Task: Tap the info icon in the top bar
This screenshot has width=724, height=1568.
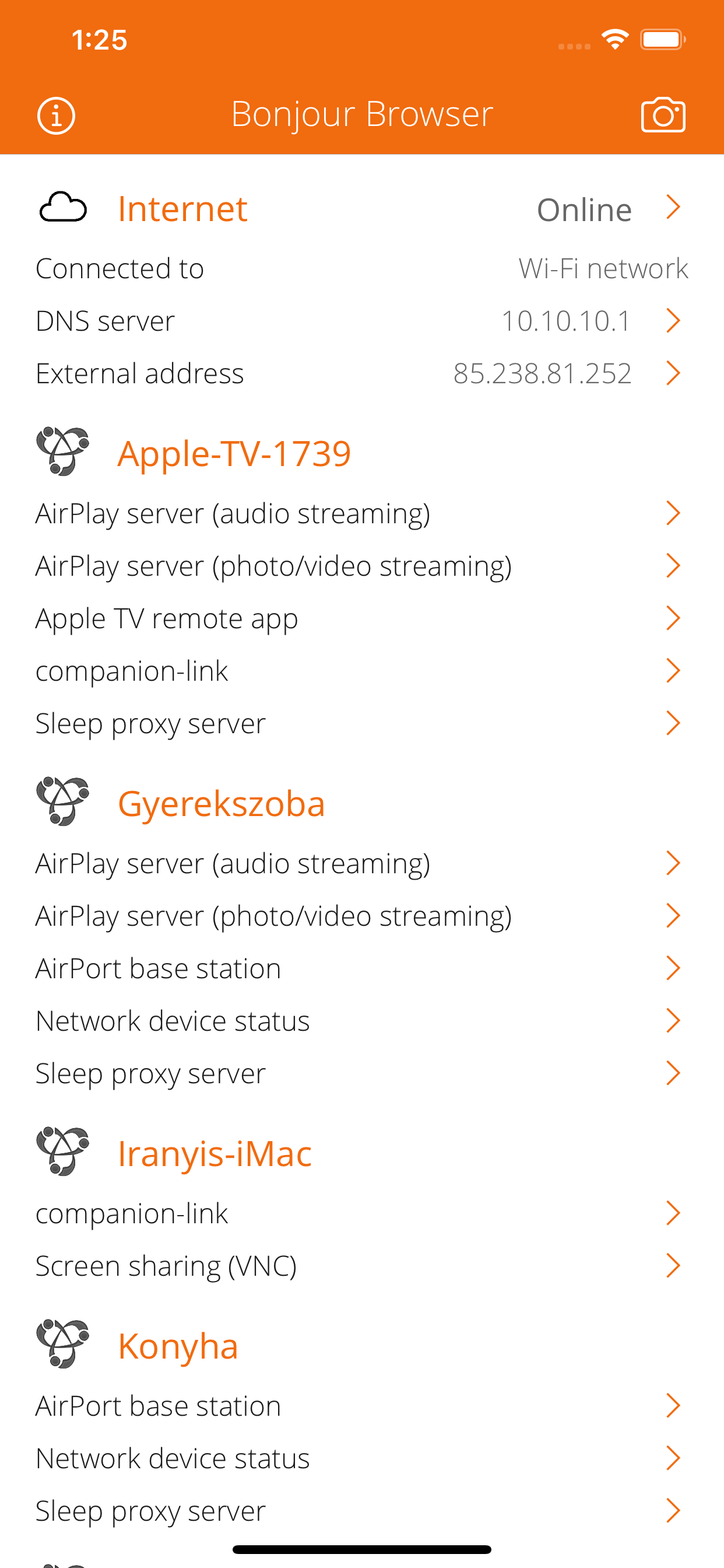Action: coord(56,115)
